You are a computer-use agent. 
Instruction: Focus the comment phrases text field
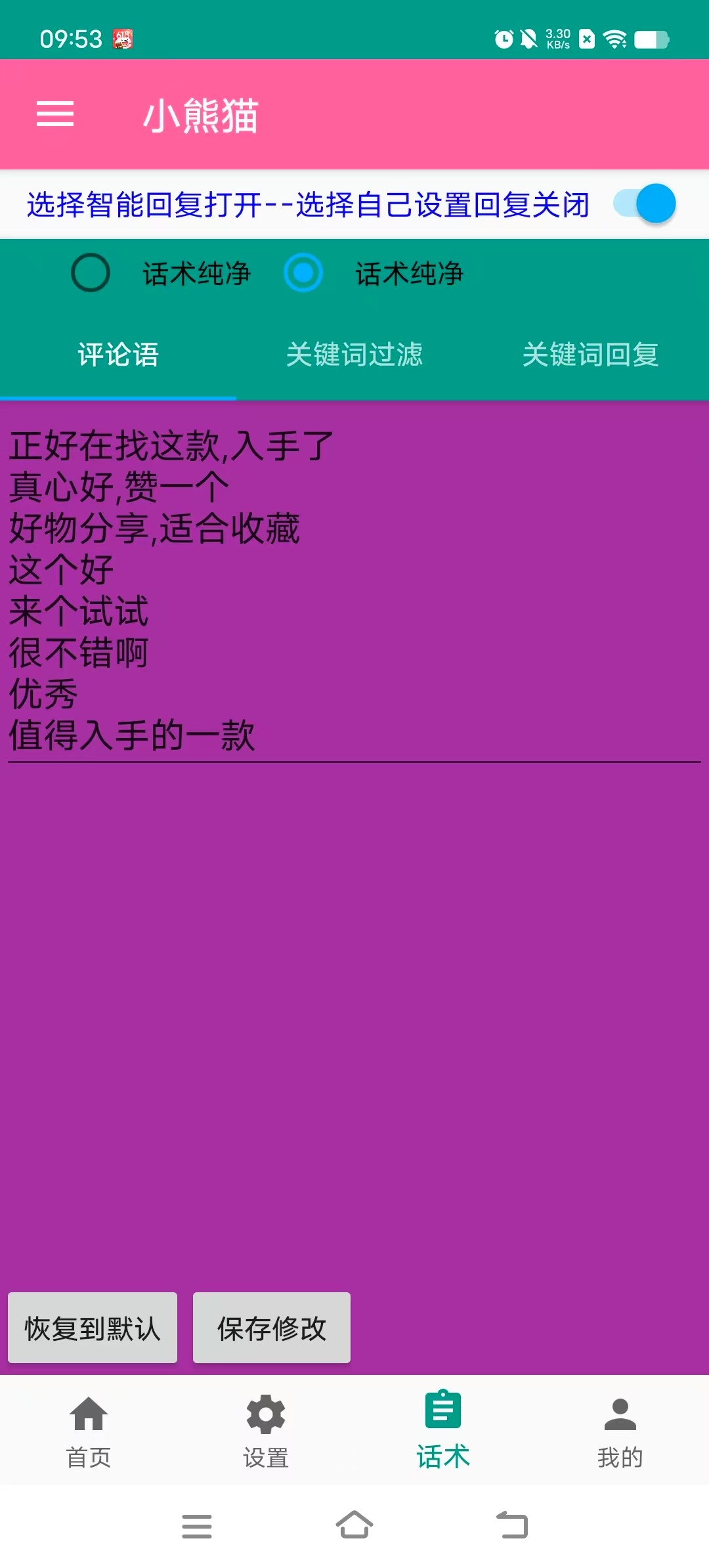pos(354,590)
